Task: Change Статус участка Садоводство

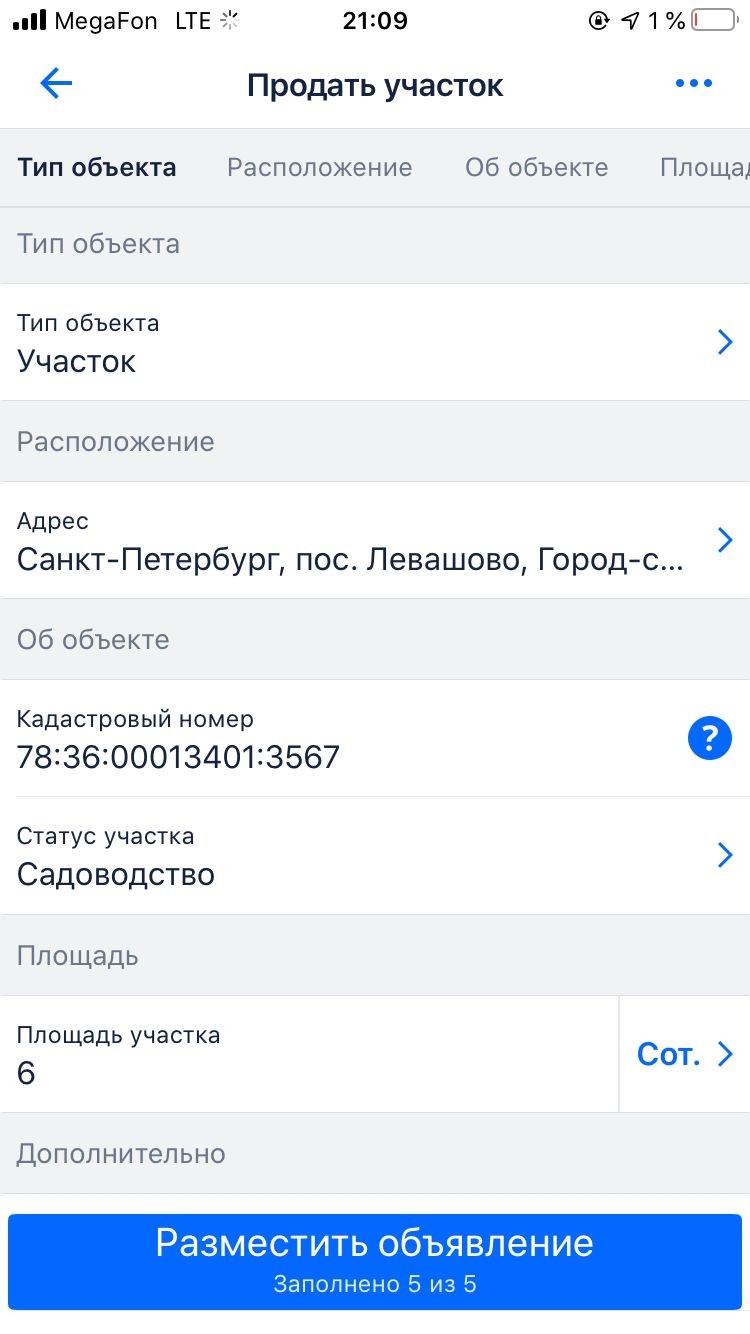Action: [375, 855]
